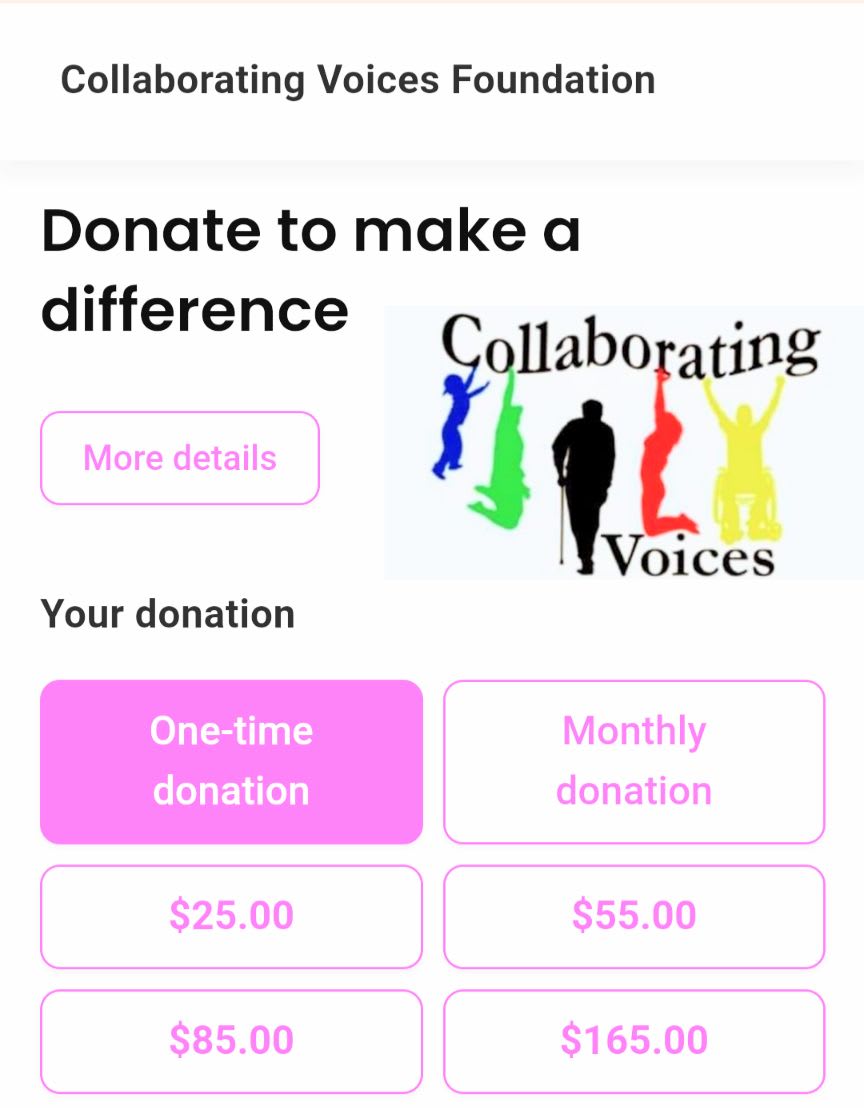Select One-time donation option
Image resolution: width=864 pixels, height=1108 pixels.
pos(231,761)
